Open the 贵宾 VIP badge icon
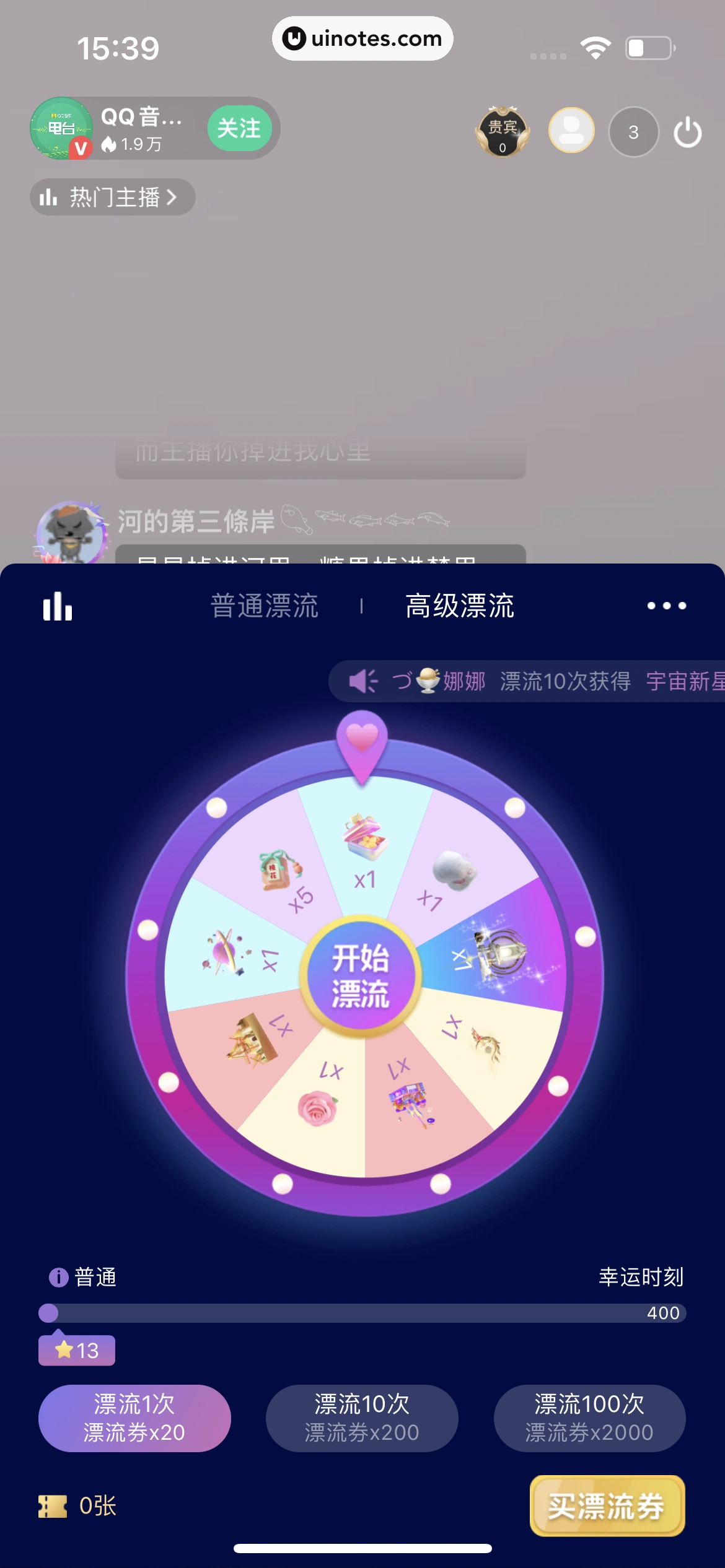 point(503,131)
